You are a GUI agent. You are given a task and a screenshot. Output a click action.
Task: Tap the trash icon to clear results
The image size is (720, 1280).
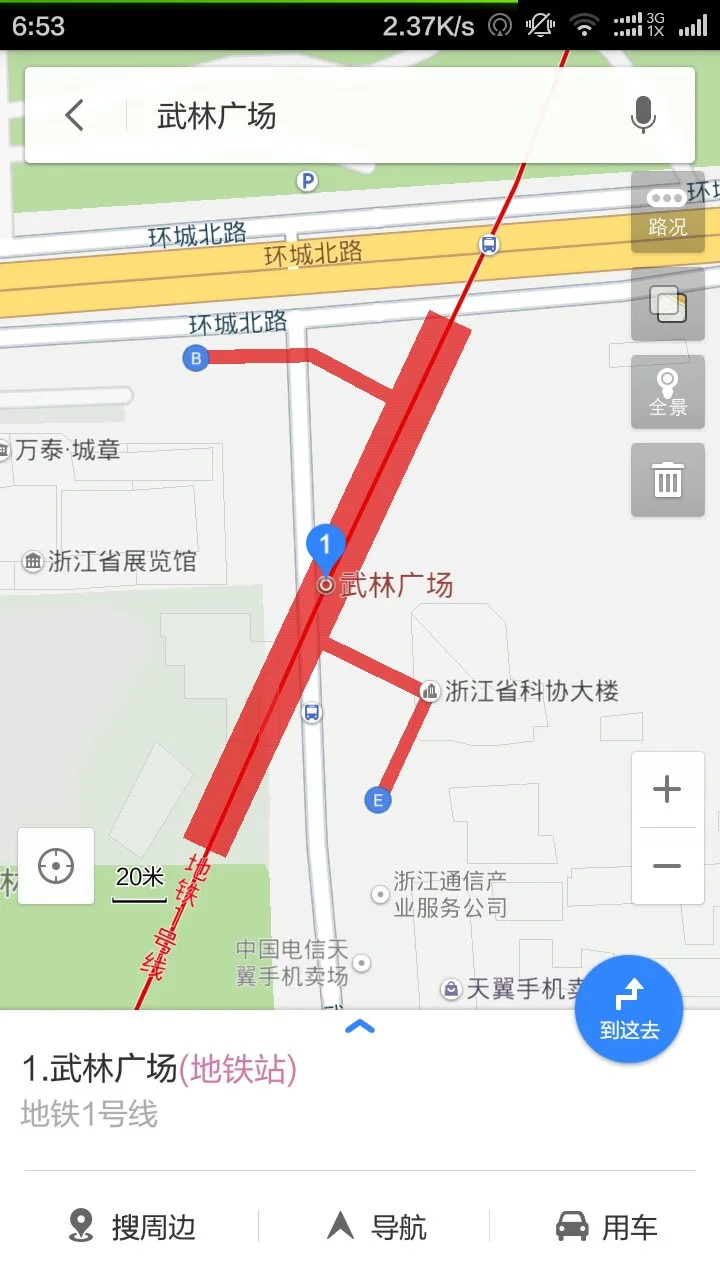667,478
